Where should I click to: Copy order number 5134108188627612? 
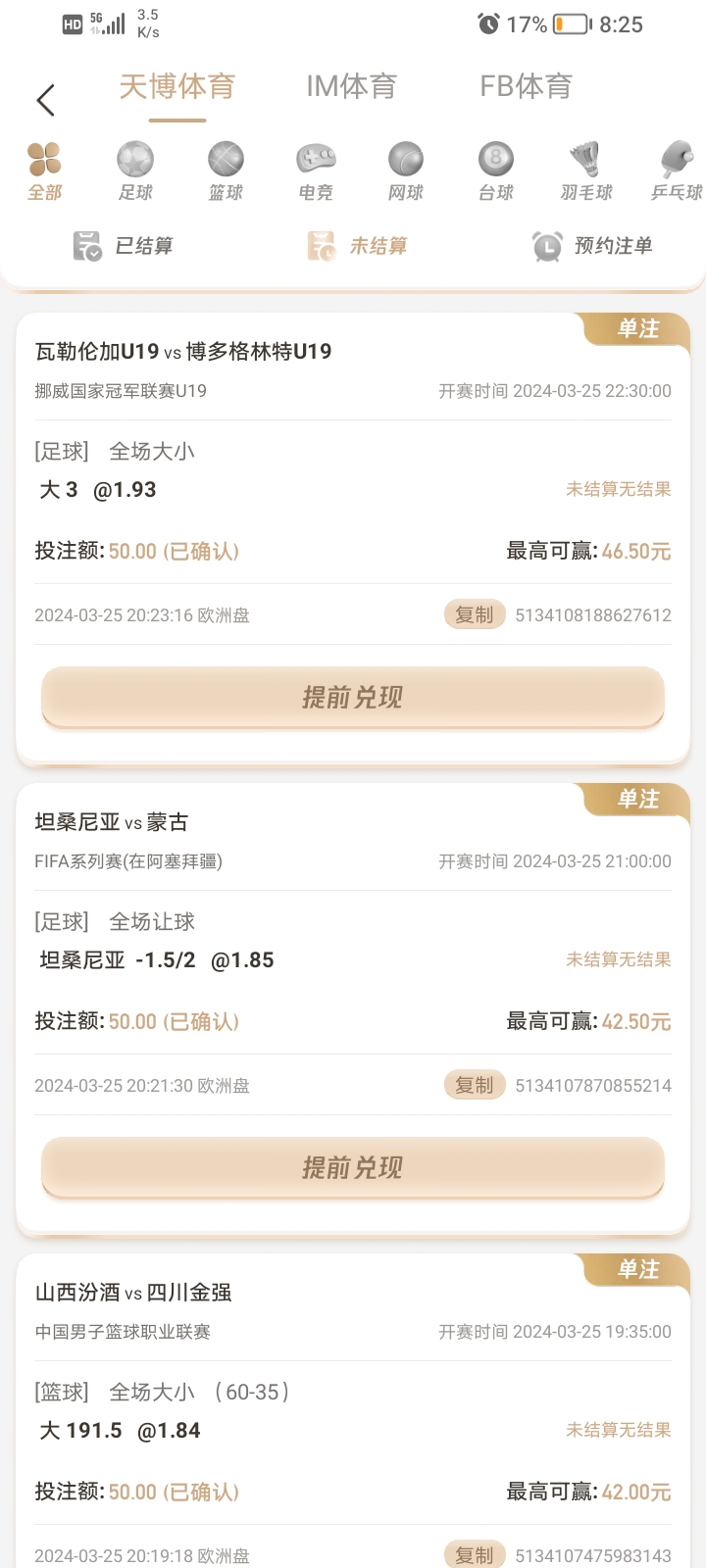(475, 614)
